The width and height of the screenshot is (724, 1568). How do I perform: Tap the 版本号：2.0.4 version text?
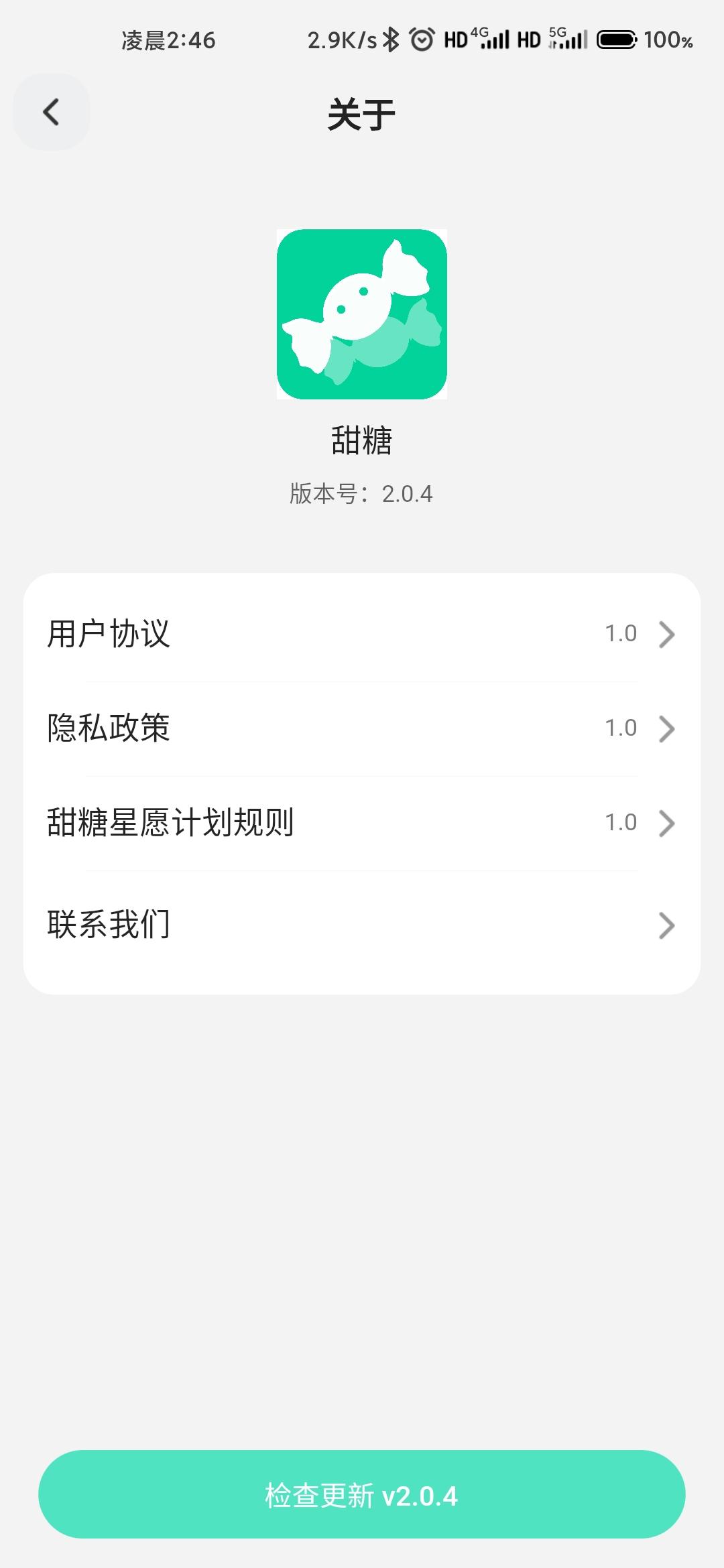[362, 494]
